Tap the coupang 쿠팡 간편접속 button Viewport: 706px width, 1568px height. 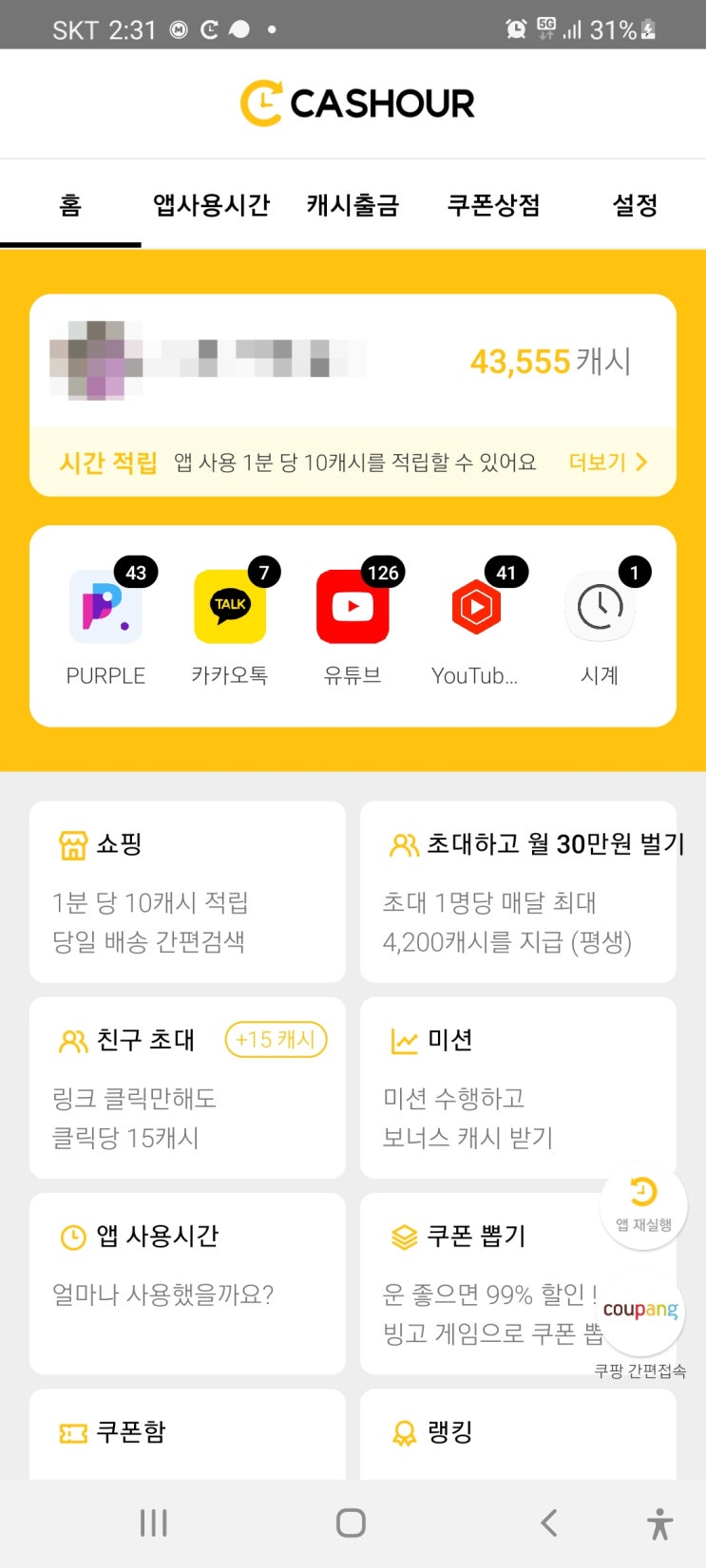tap(642, 1322)
